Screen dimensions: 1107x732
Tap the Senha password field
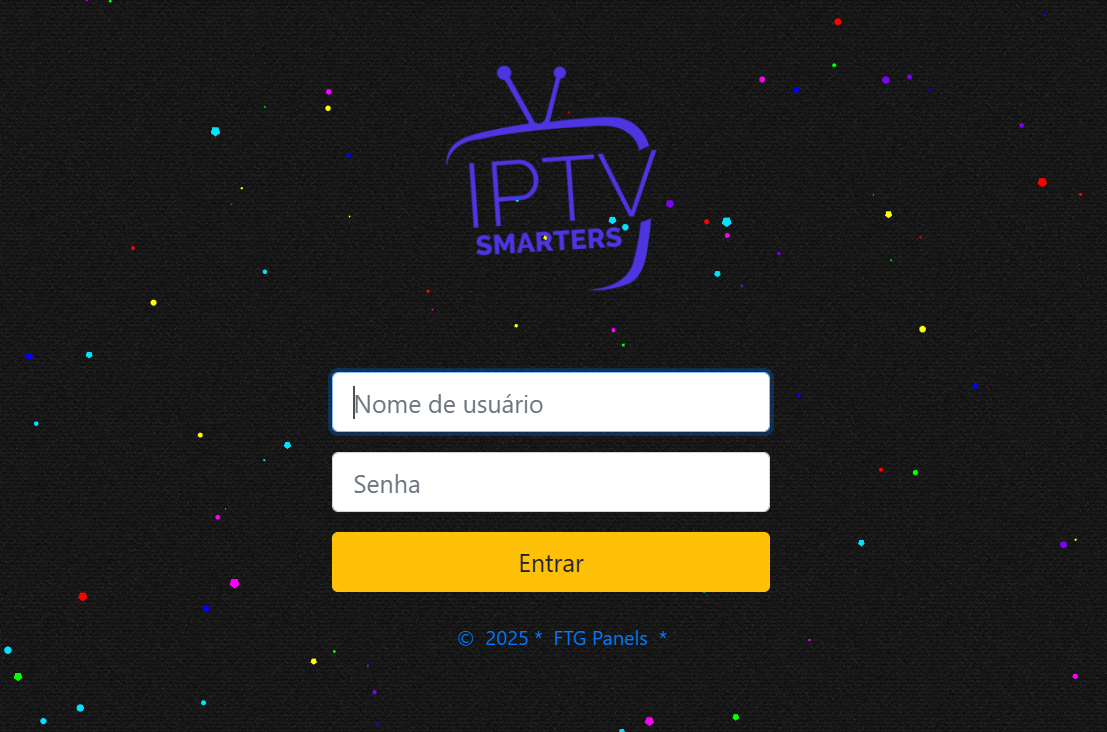coord(550,483)
